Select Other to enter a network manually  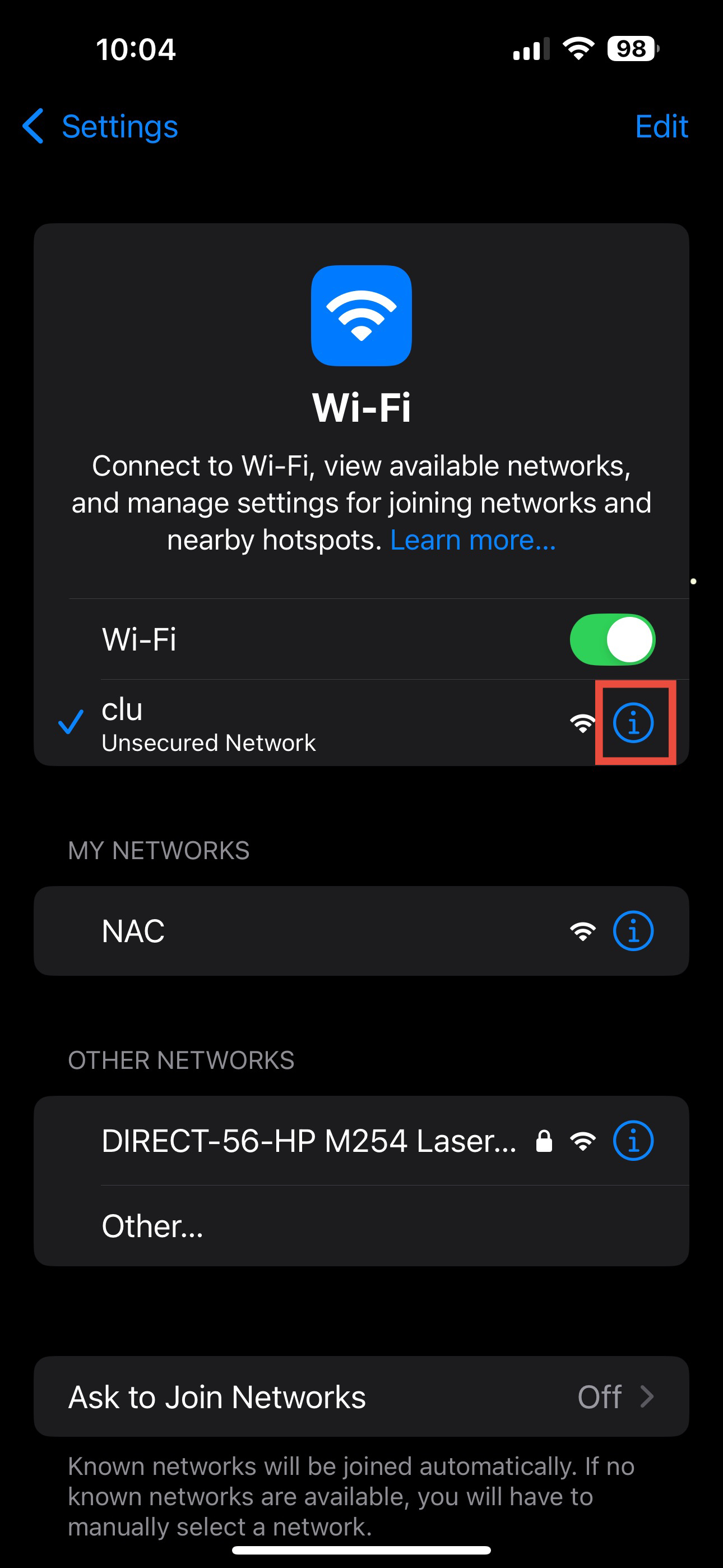[x=153, y=1226]
